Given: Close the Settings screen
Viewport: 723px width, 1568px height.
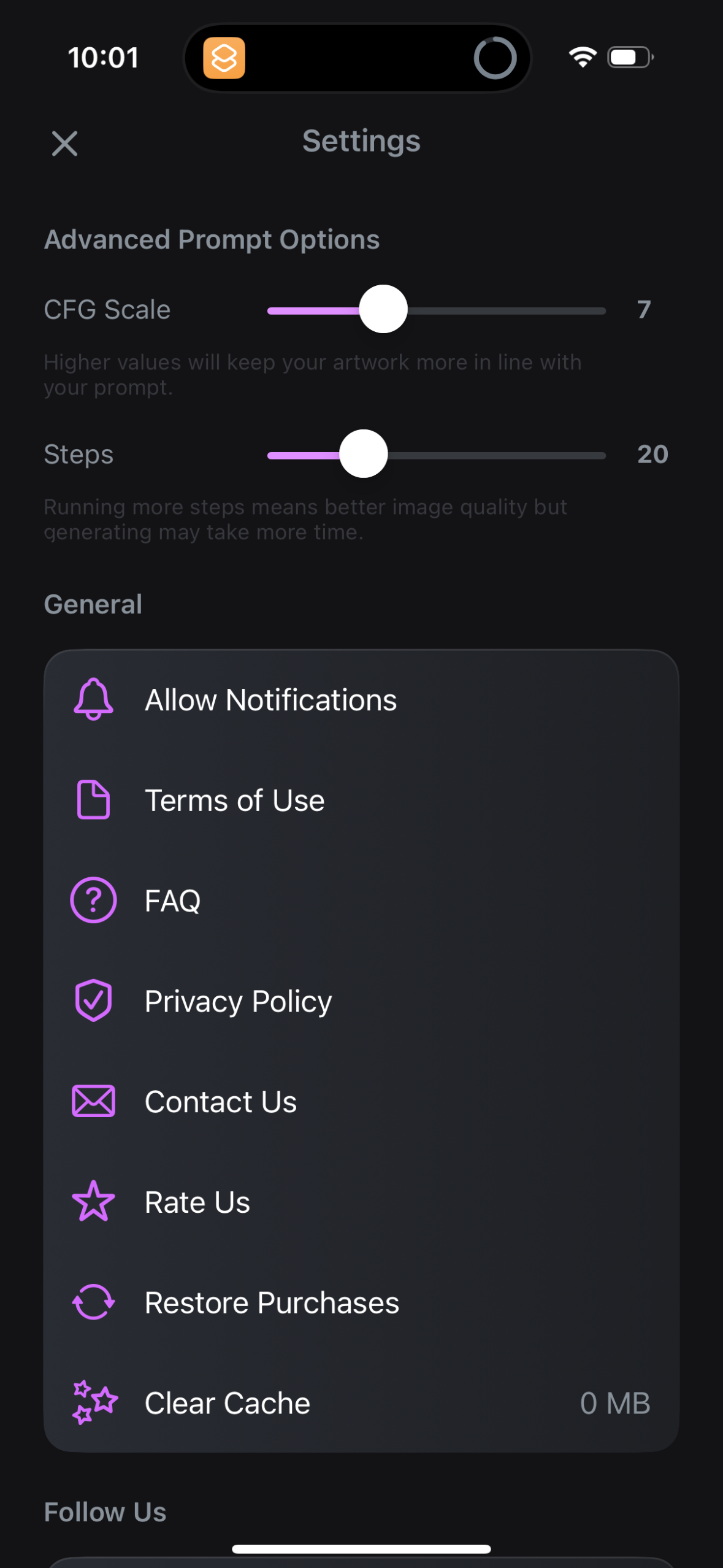Looking at the screenshot, I should [x=65, y=144].
